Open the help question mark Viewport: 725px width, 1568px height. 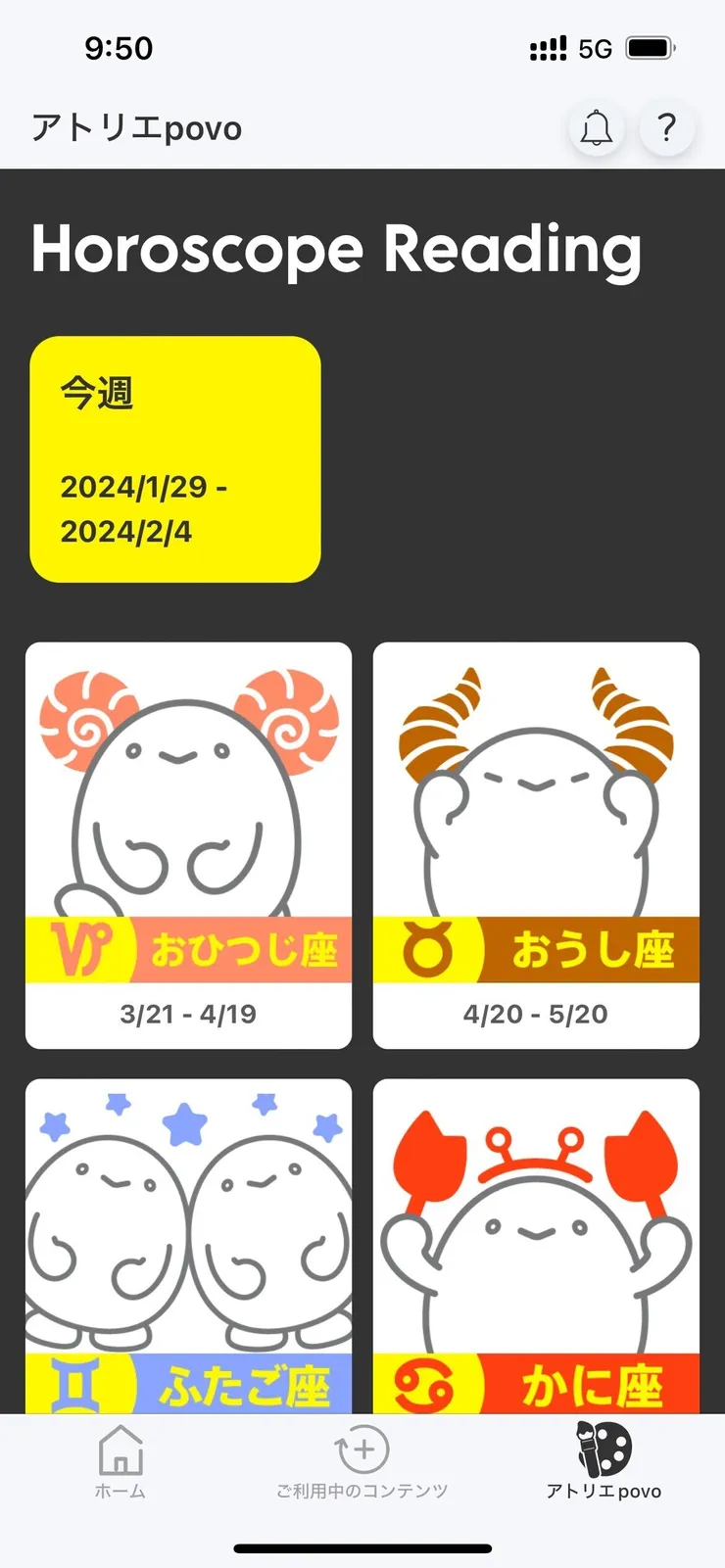tap(667, 127)
